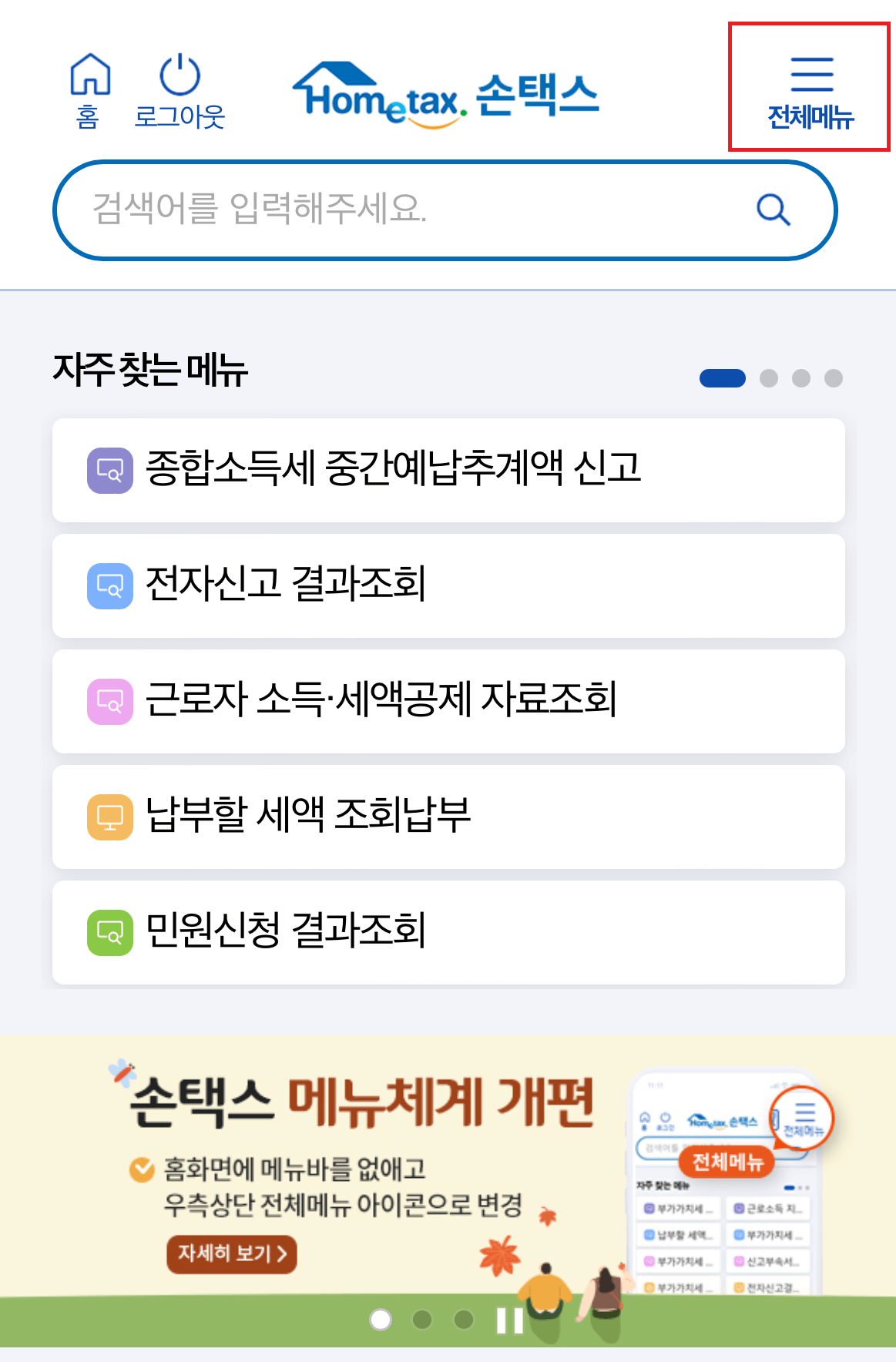Viewport: 896px width, 1362px height.
Task: Tap the green icon beside 민원신청 결과조회
Action: [110, 932]
